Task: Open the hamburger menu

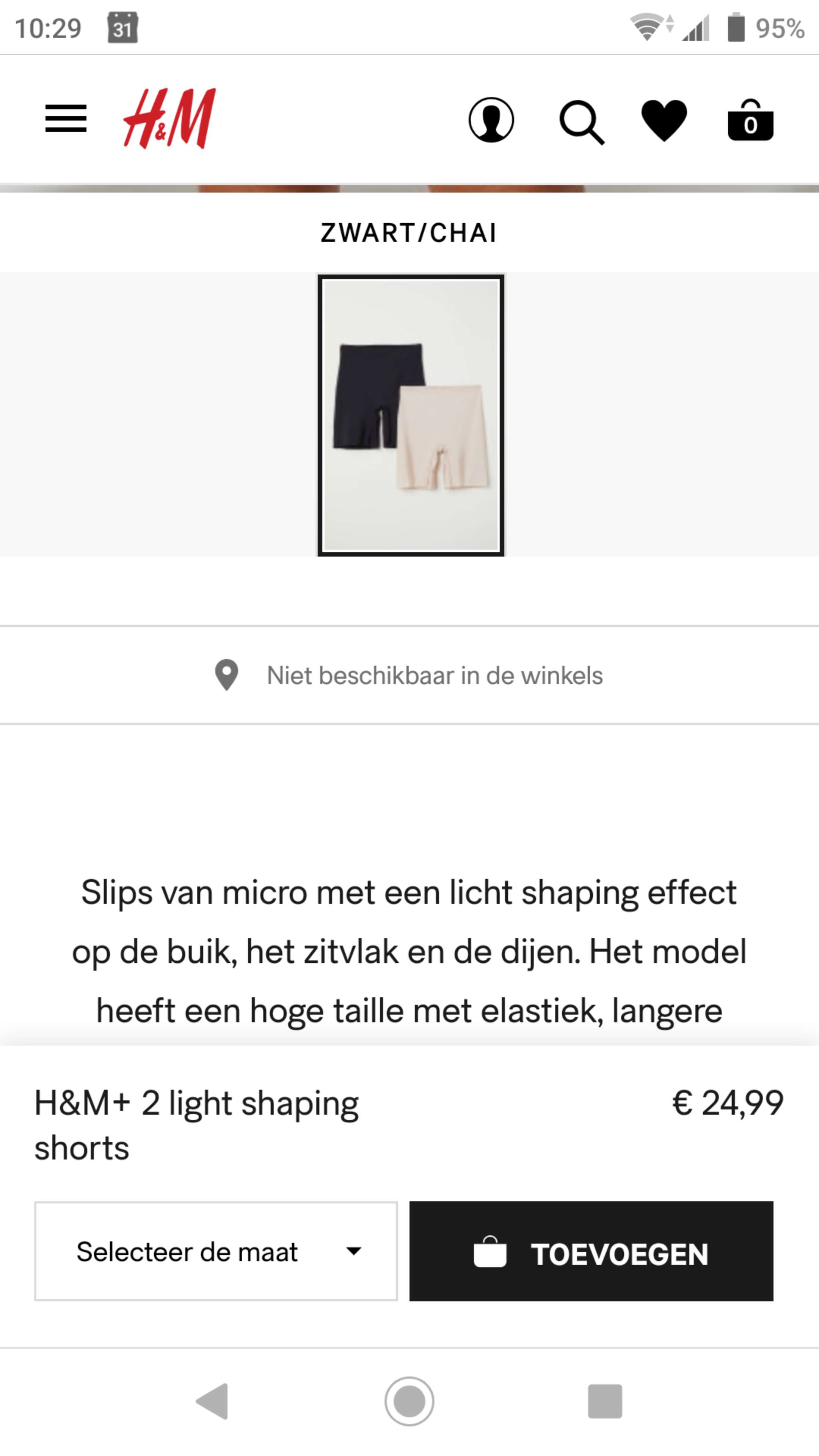Action: coord(66,119)
